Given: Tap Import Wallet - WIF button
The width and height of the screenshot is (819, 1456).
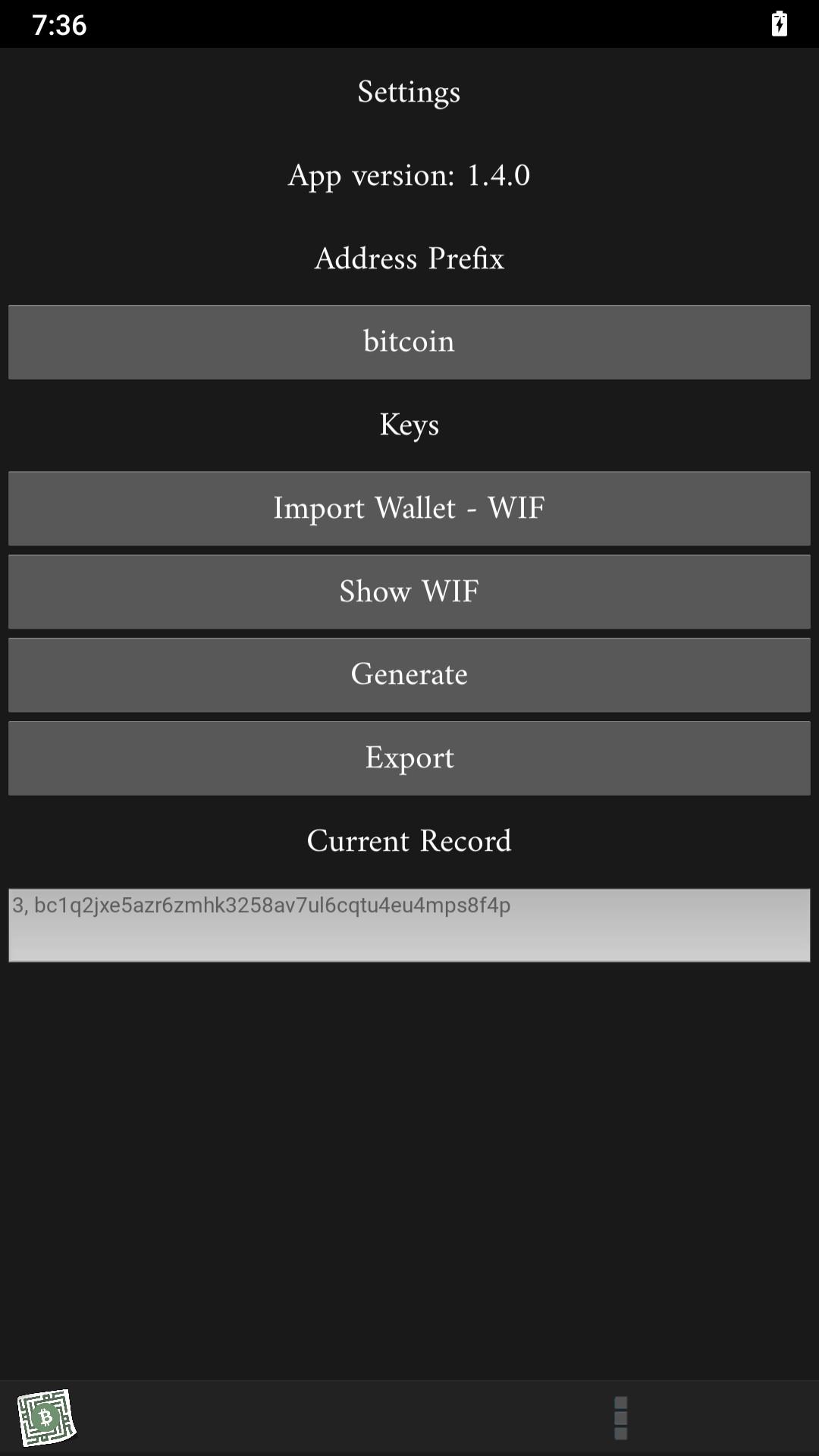Looking at the screenshot, I should 409,508.
